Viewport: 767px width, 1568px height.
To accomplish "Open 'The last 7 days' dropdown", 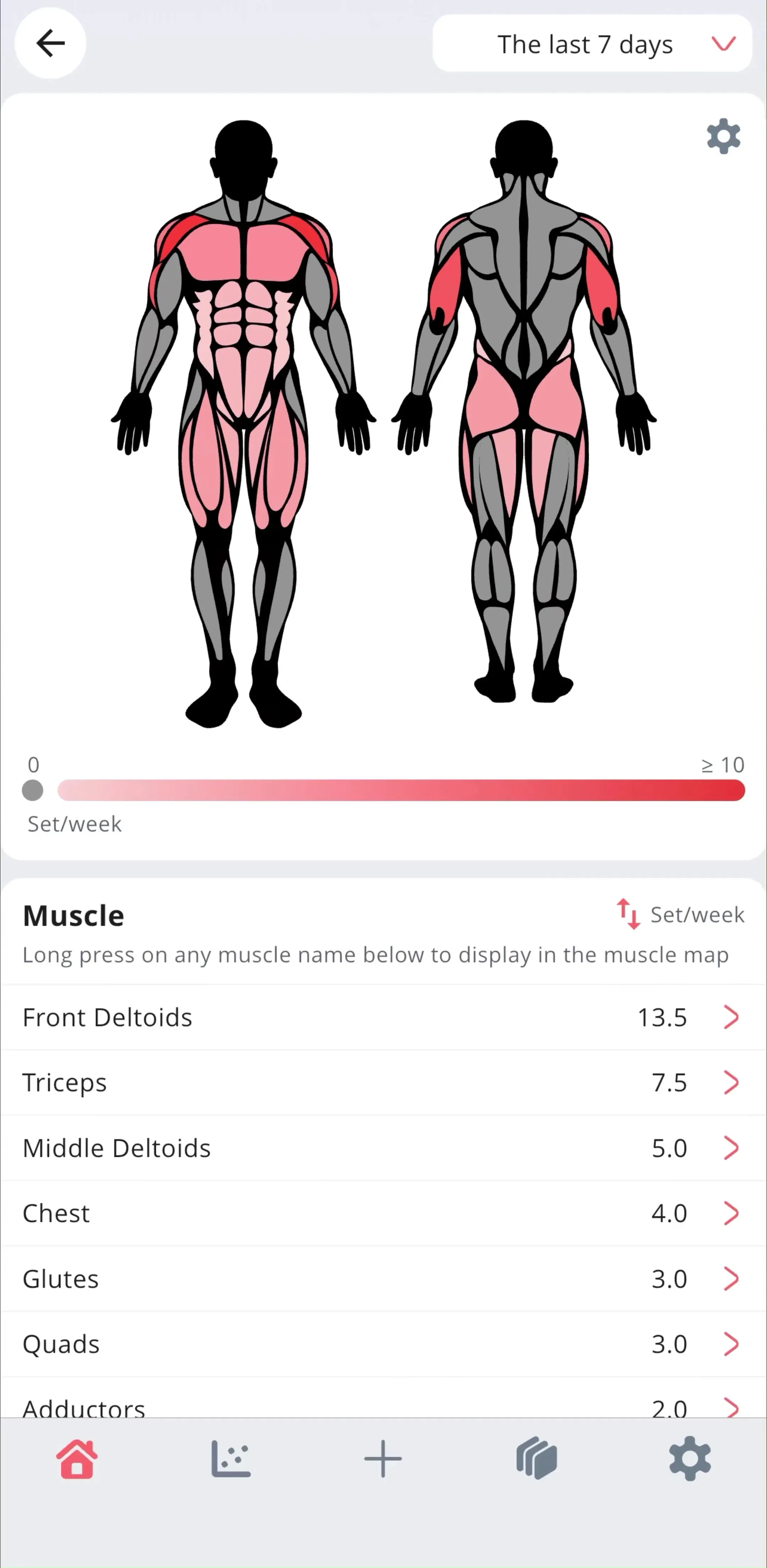I will (592, 44).
